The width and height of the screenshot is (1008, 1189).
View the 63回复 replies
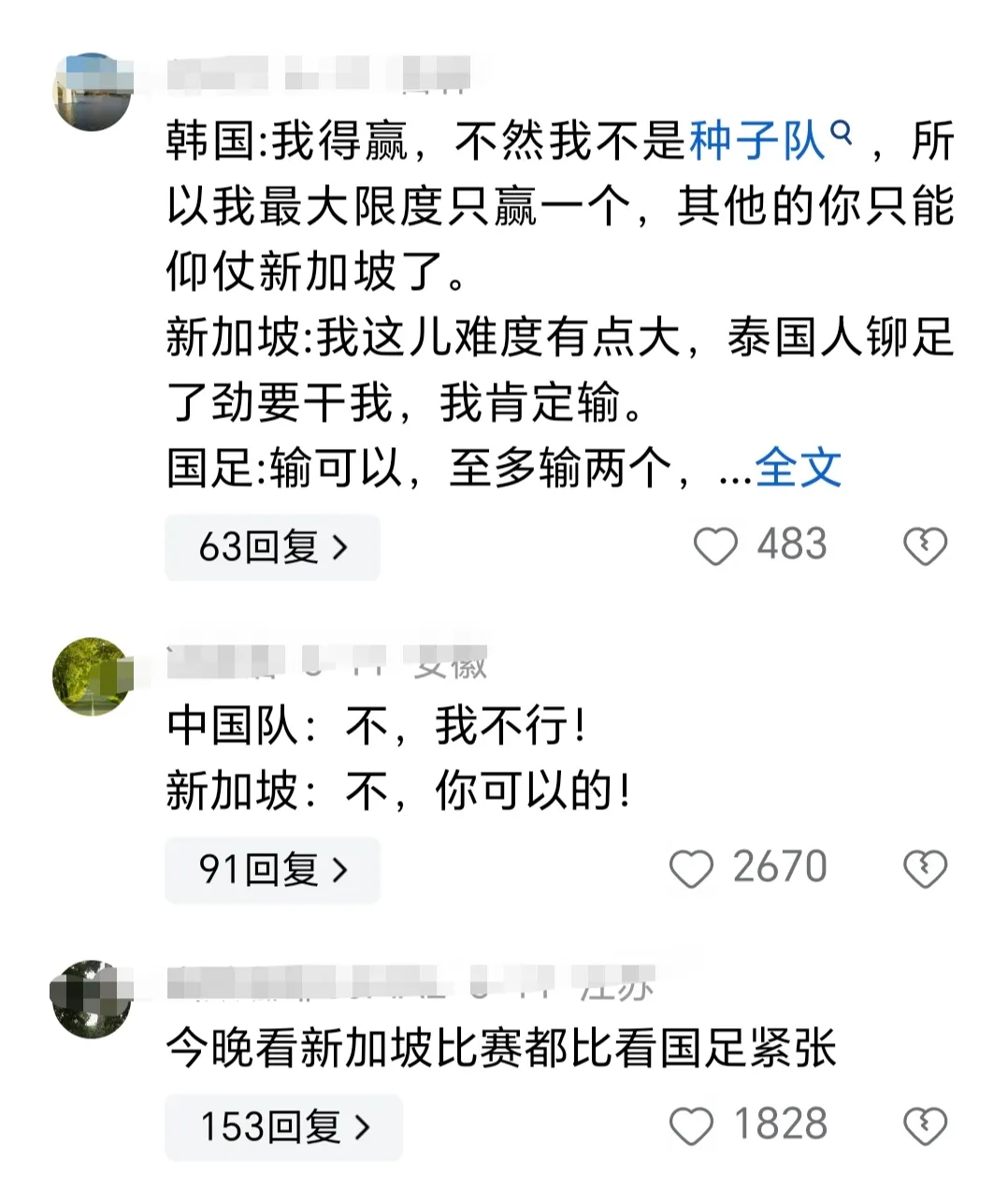click(x=272, y=547)
